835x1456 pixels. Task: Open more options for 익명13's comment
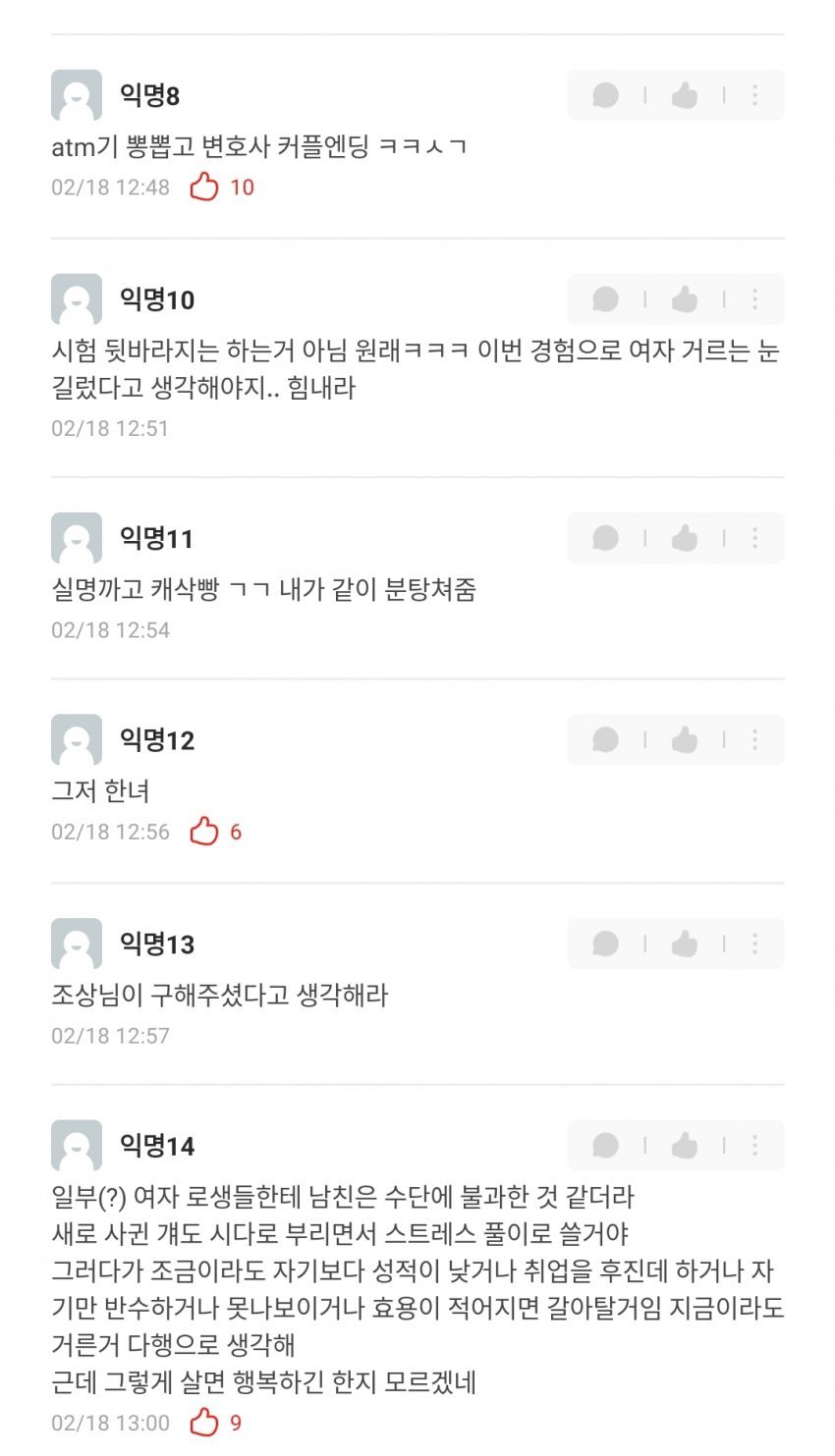754,944
